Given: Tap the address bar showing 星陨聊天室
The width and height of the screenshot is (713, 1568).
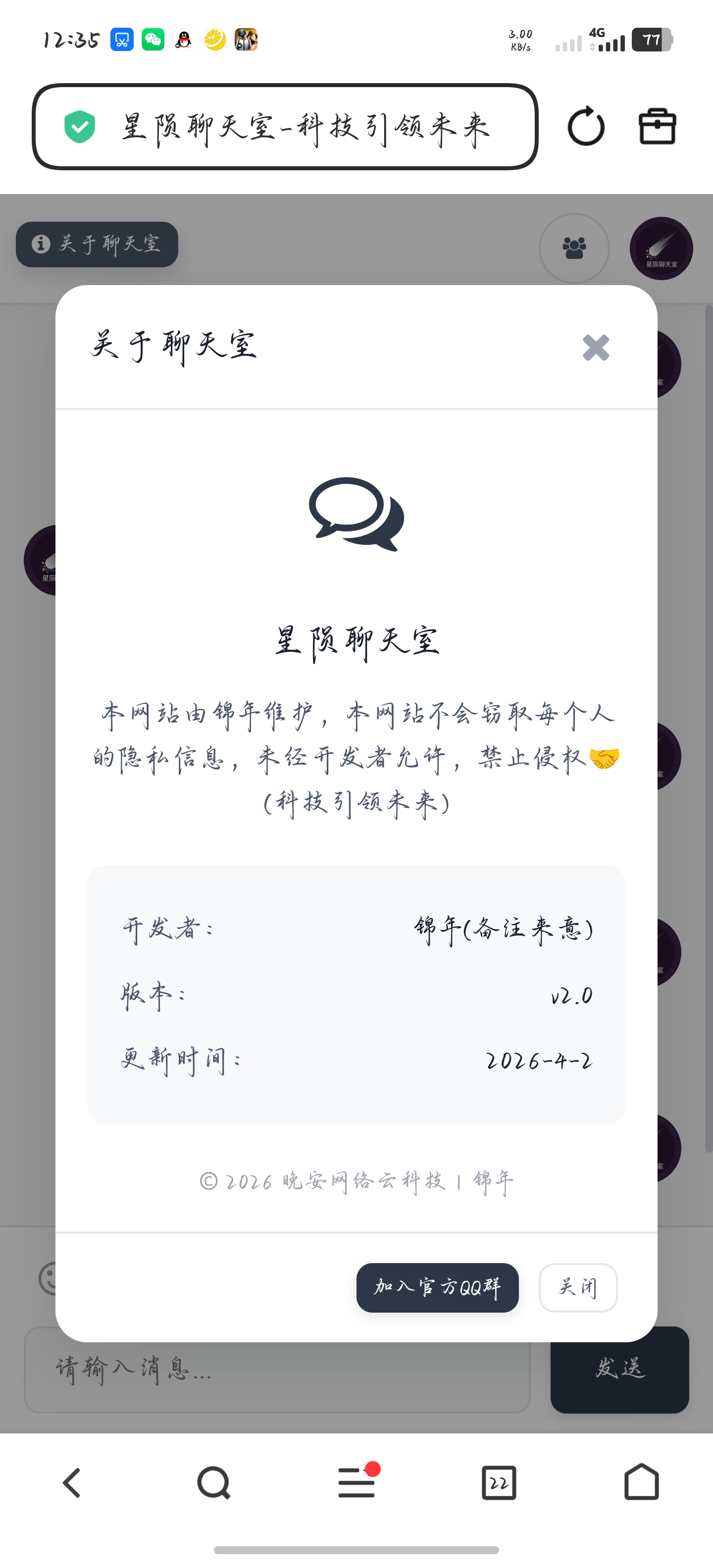Looking at the screenshot, I should pos(285,127).
